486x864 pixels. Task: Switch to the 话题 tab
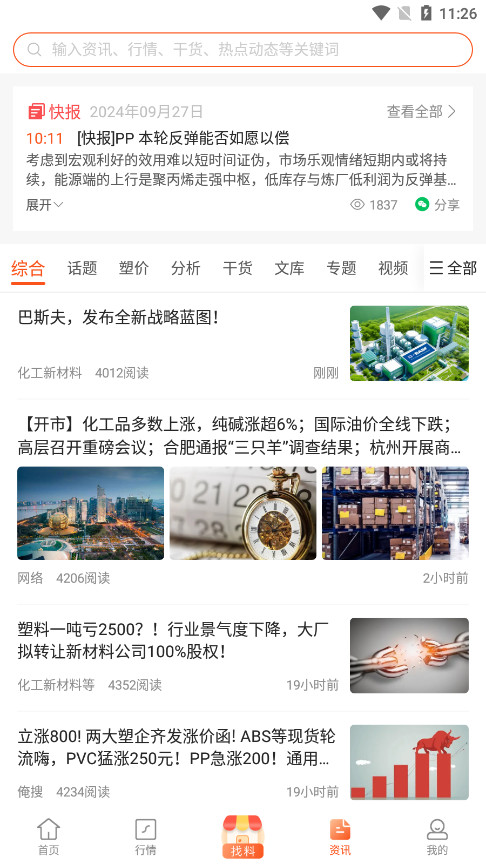click(82, 268)
